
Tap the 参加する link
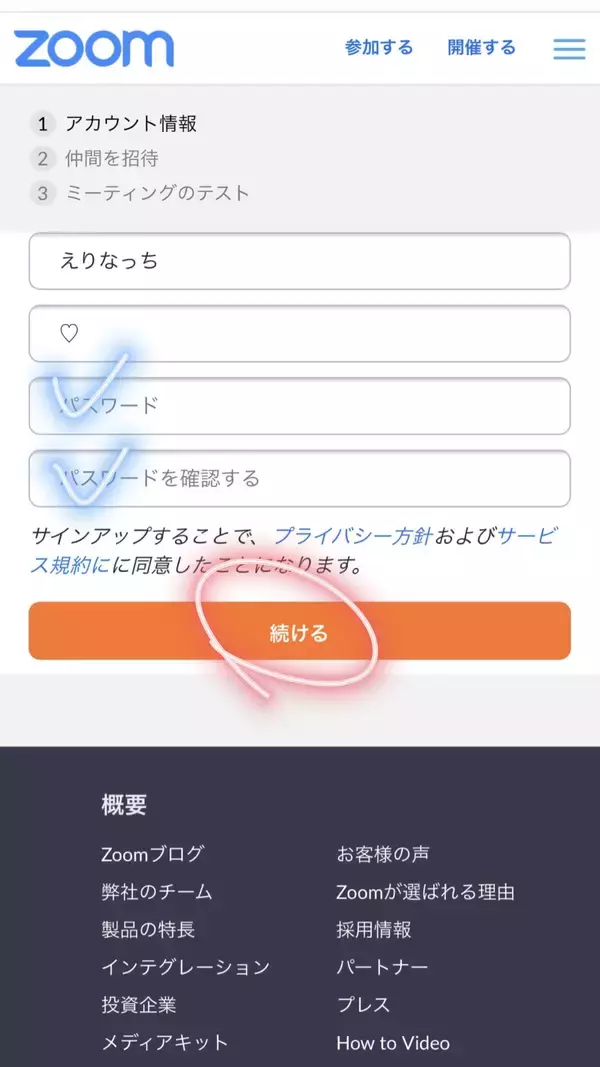(x=379, y=47)
